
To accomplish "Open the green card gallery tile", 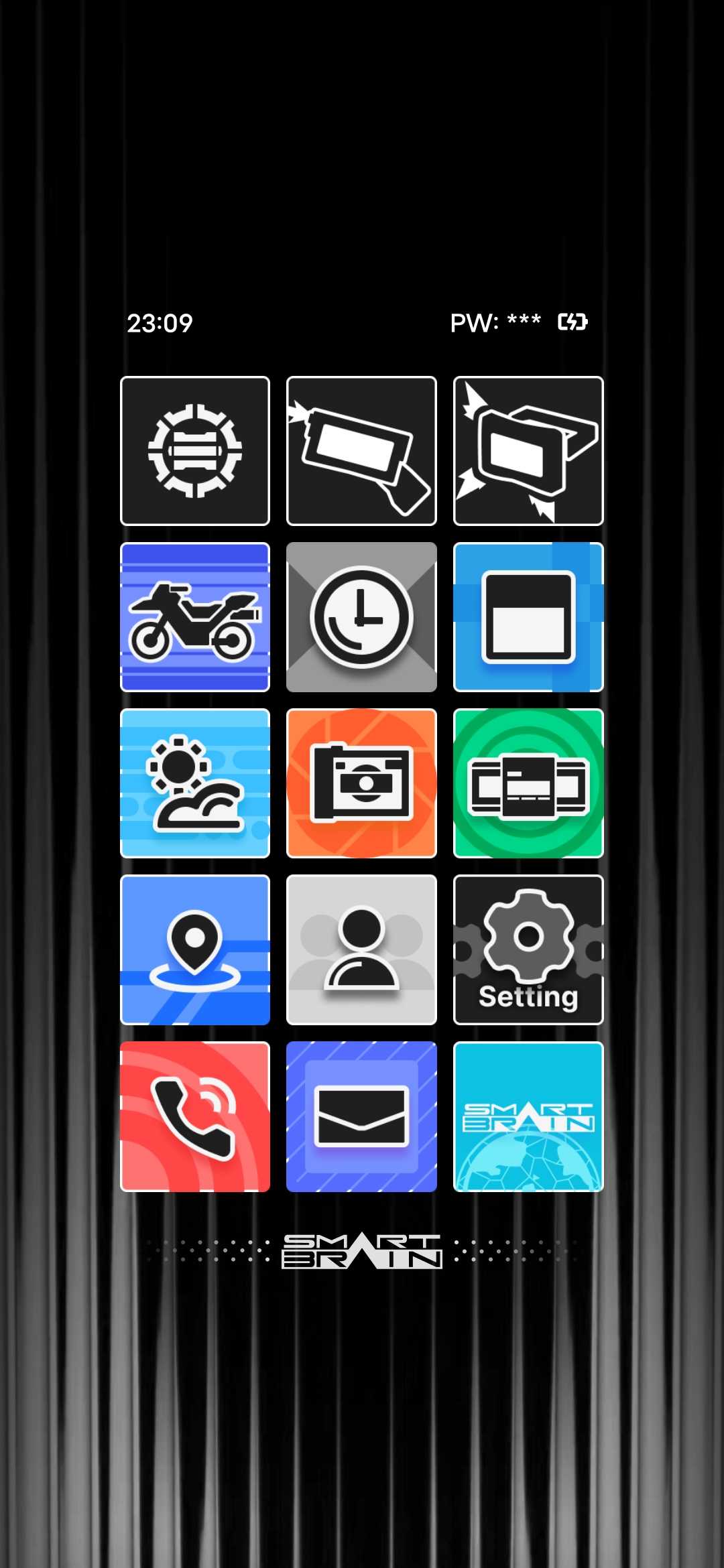I will [528, 783].
